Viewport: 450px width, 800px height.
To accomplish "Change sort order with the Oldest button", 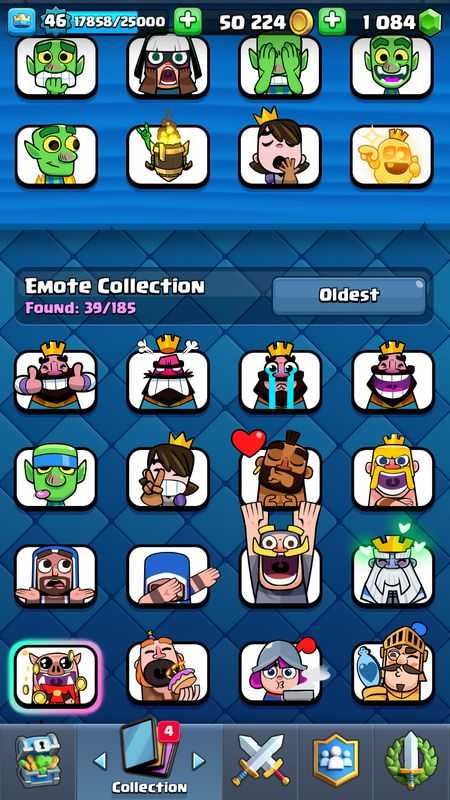I will pyautogui.click(x=349, y=295).
